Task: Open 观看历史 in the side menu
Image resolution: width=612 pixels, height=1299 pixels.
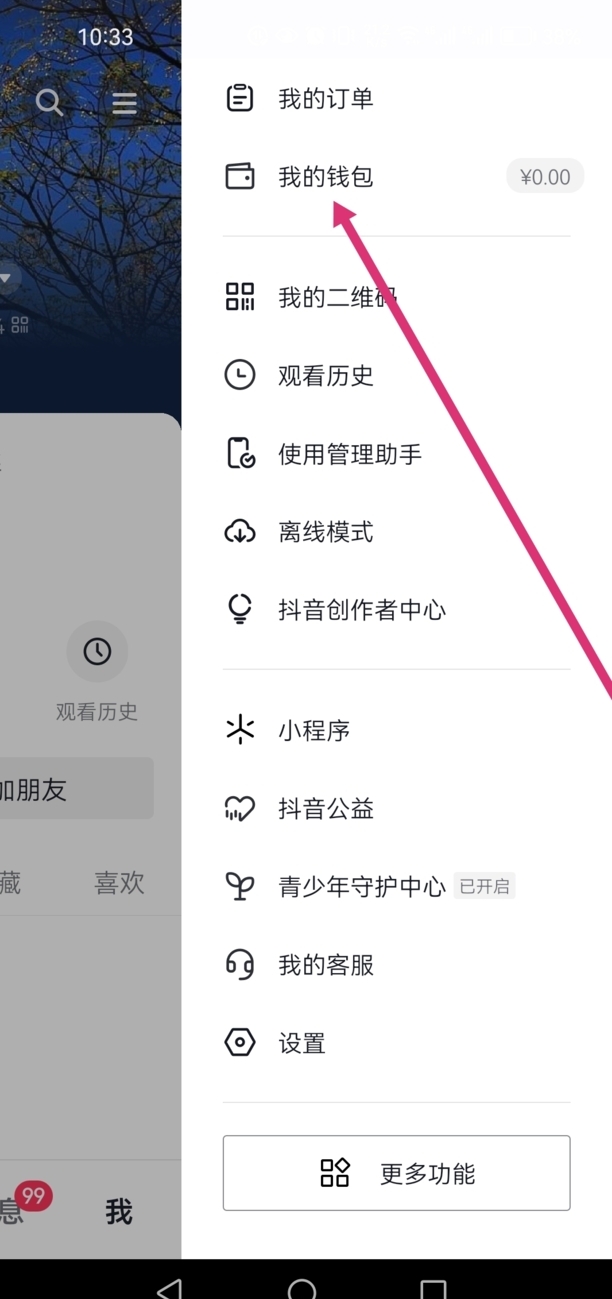Action: [325, 376]
